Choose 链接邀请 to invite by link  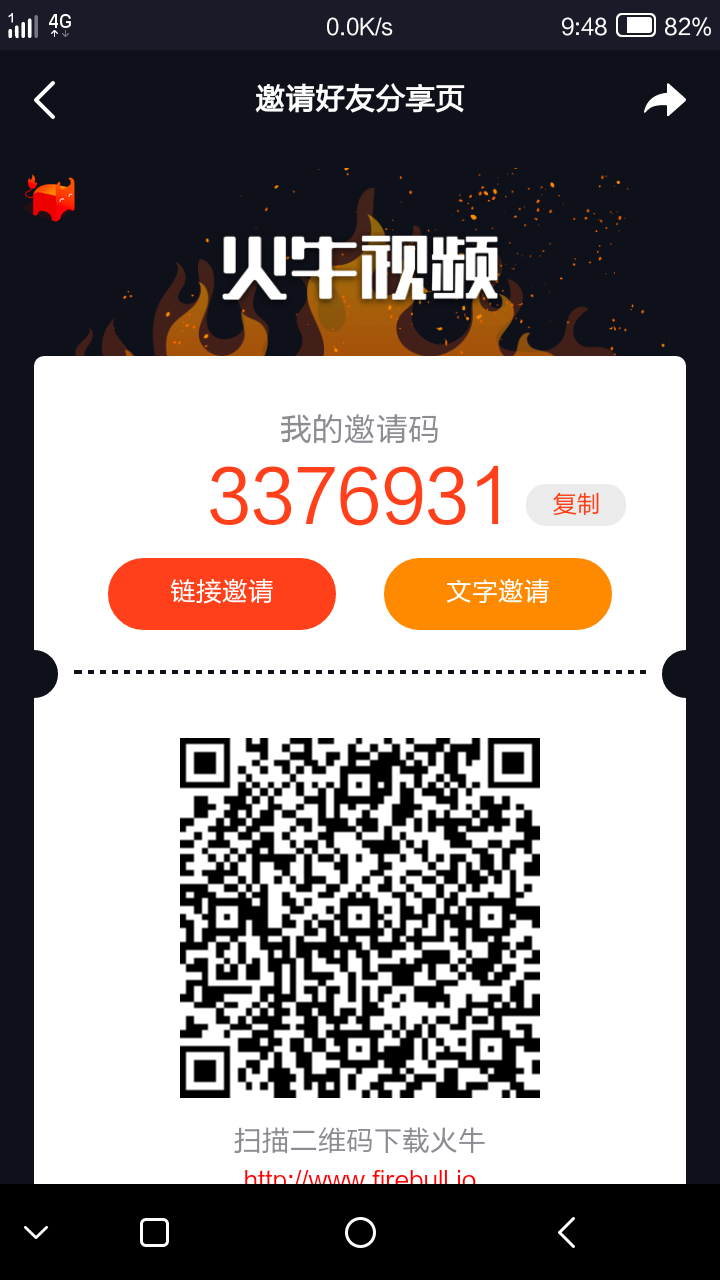point(222,593)
